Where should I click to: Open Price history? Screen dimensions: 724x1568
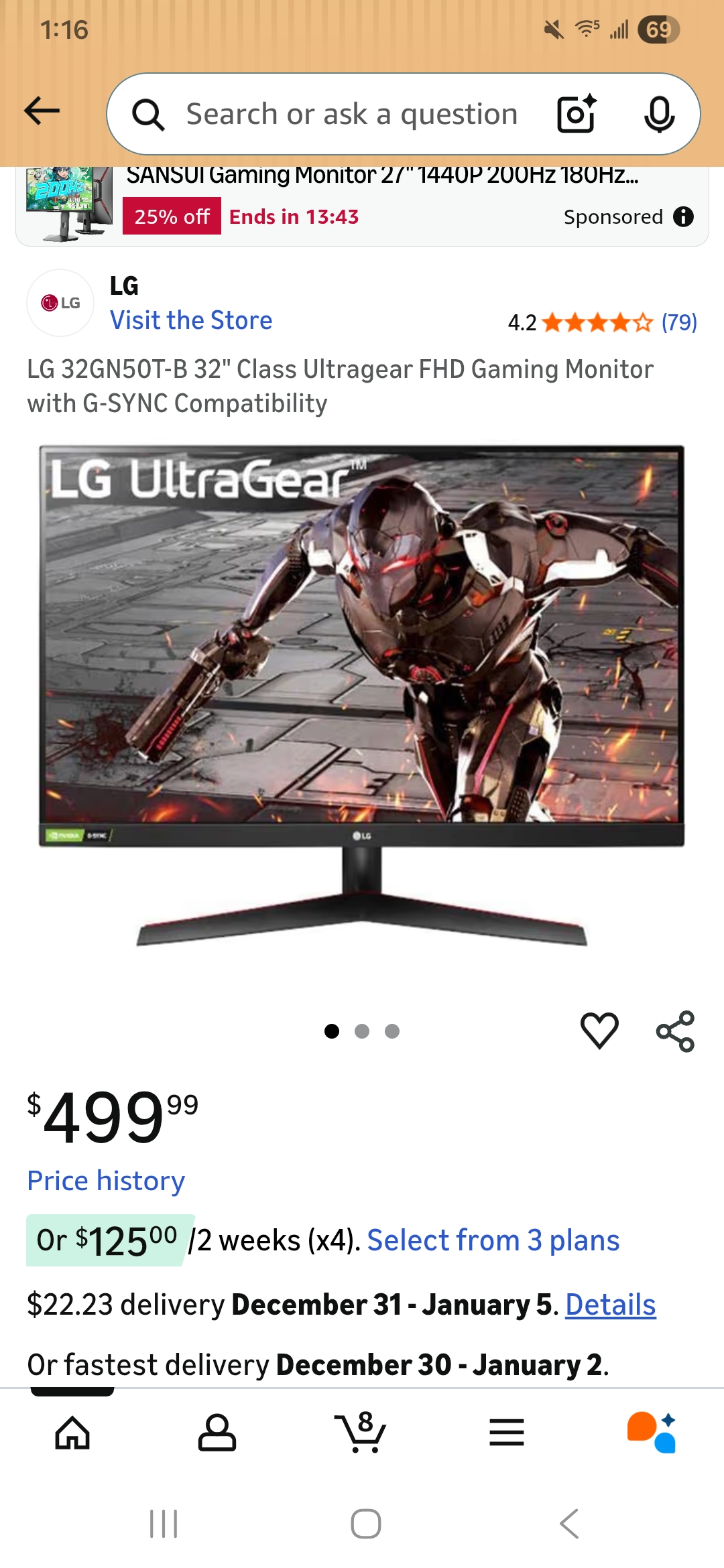coord(106,1181)
